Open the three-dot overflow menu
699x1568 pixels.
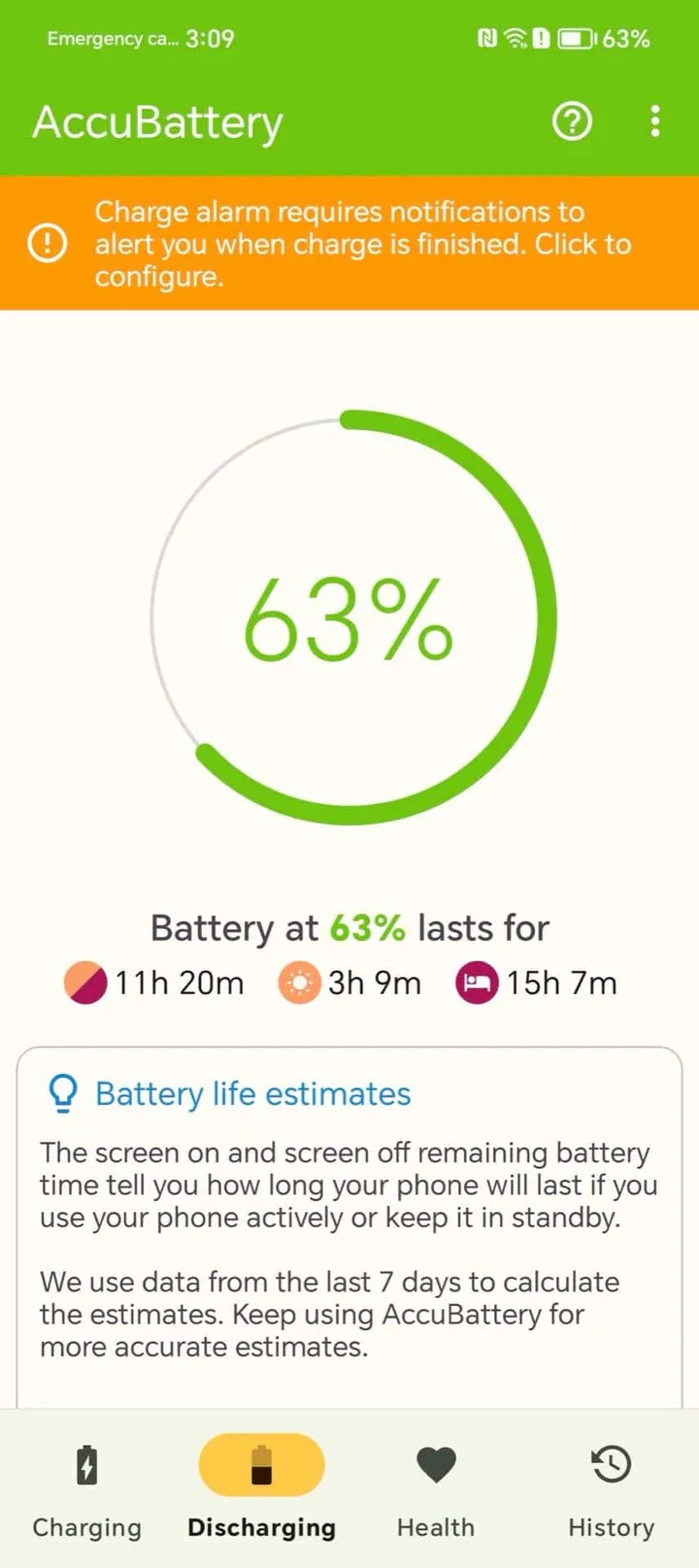tap(655, 121)
